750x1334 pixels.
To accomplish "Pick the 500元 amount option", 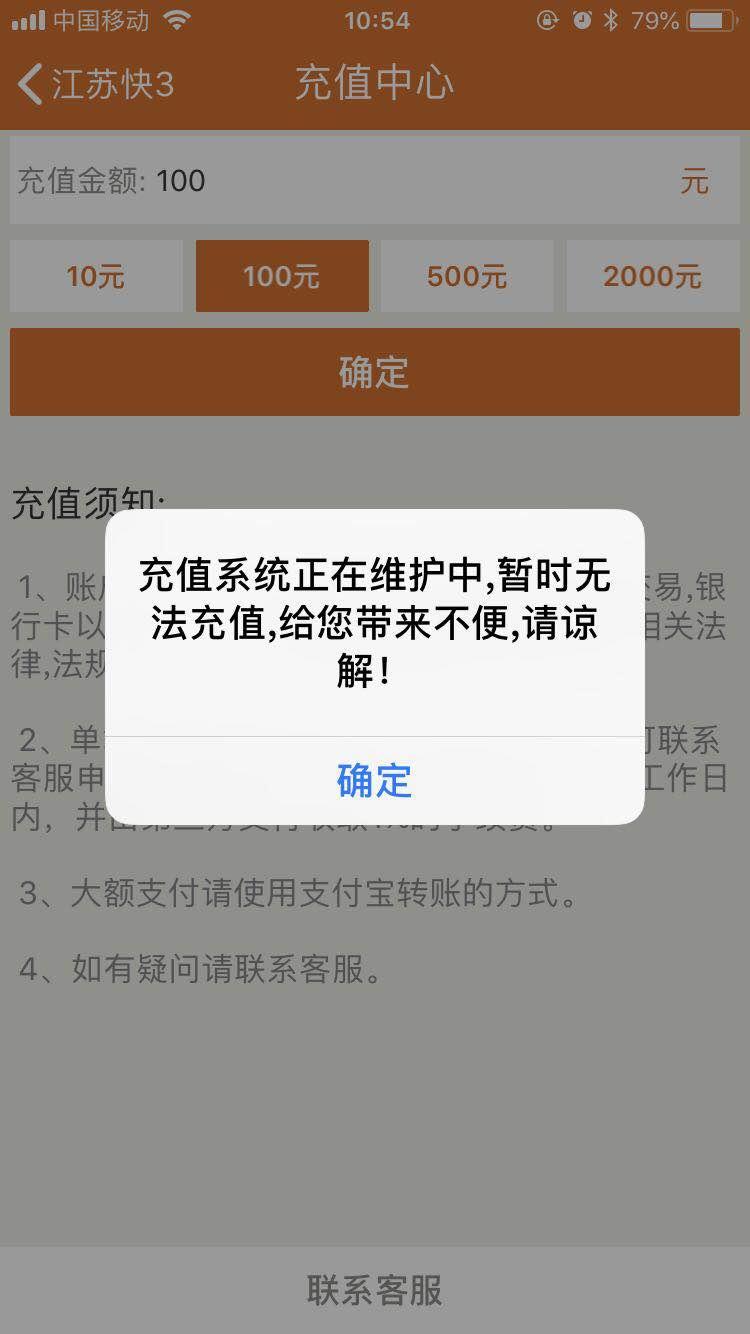I will coord(467,276).
